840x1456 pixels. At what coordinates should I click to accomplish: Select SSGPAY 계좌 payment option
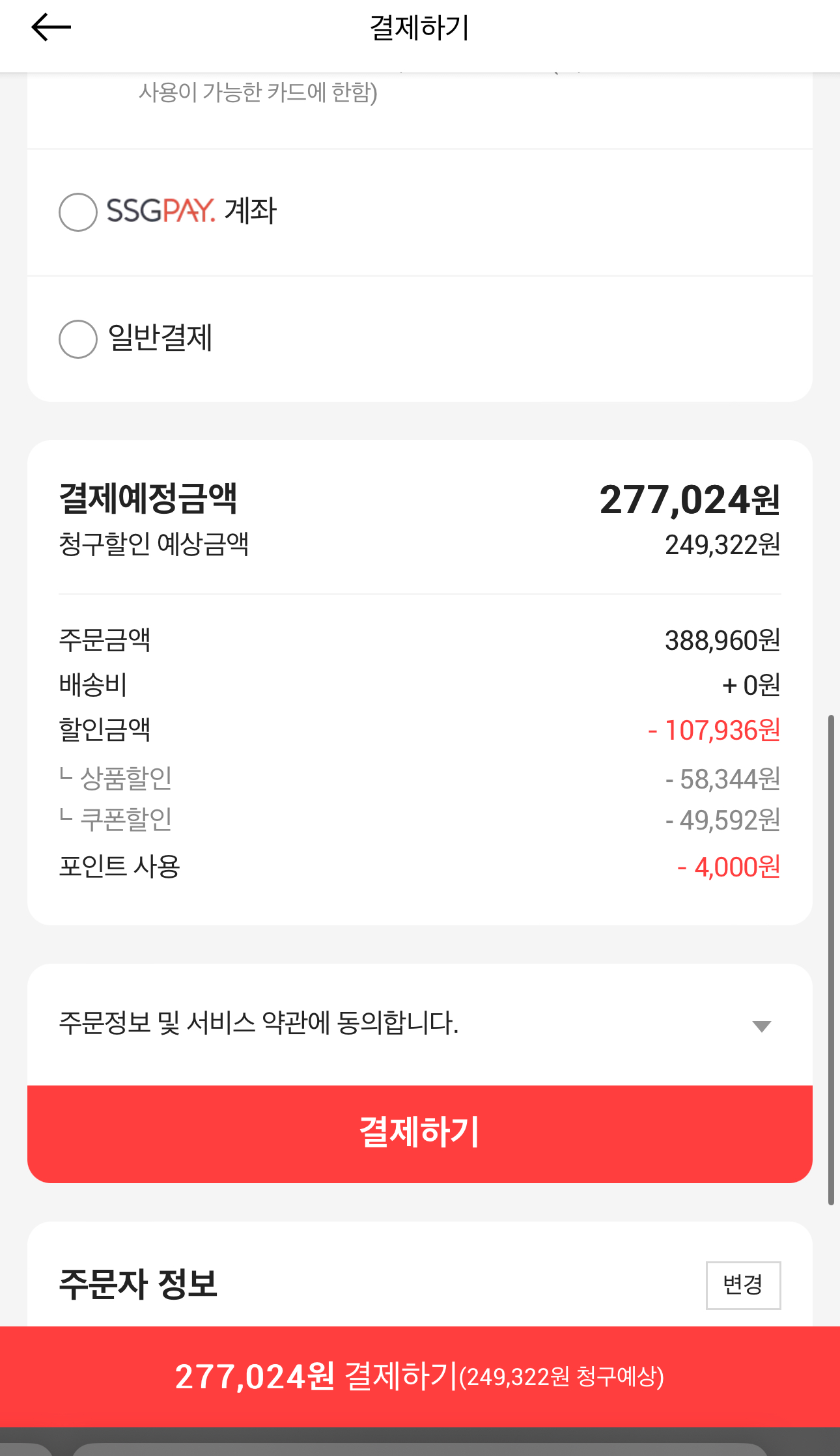coord(78,212)
